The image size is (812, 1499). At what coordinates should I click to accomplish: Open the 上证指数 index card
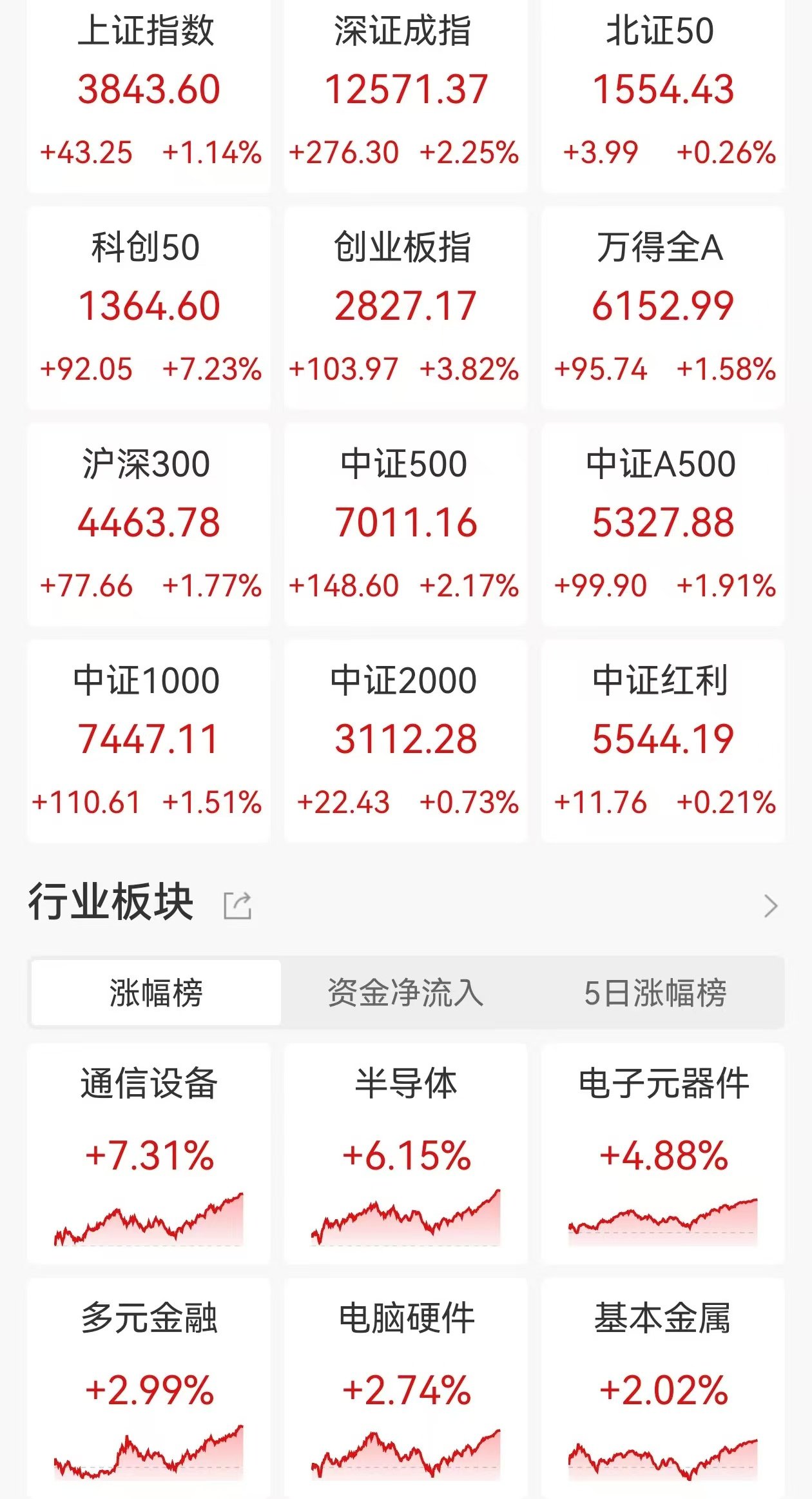pos(149,95)
